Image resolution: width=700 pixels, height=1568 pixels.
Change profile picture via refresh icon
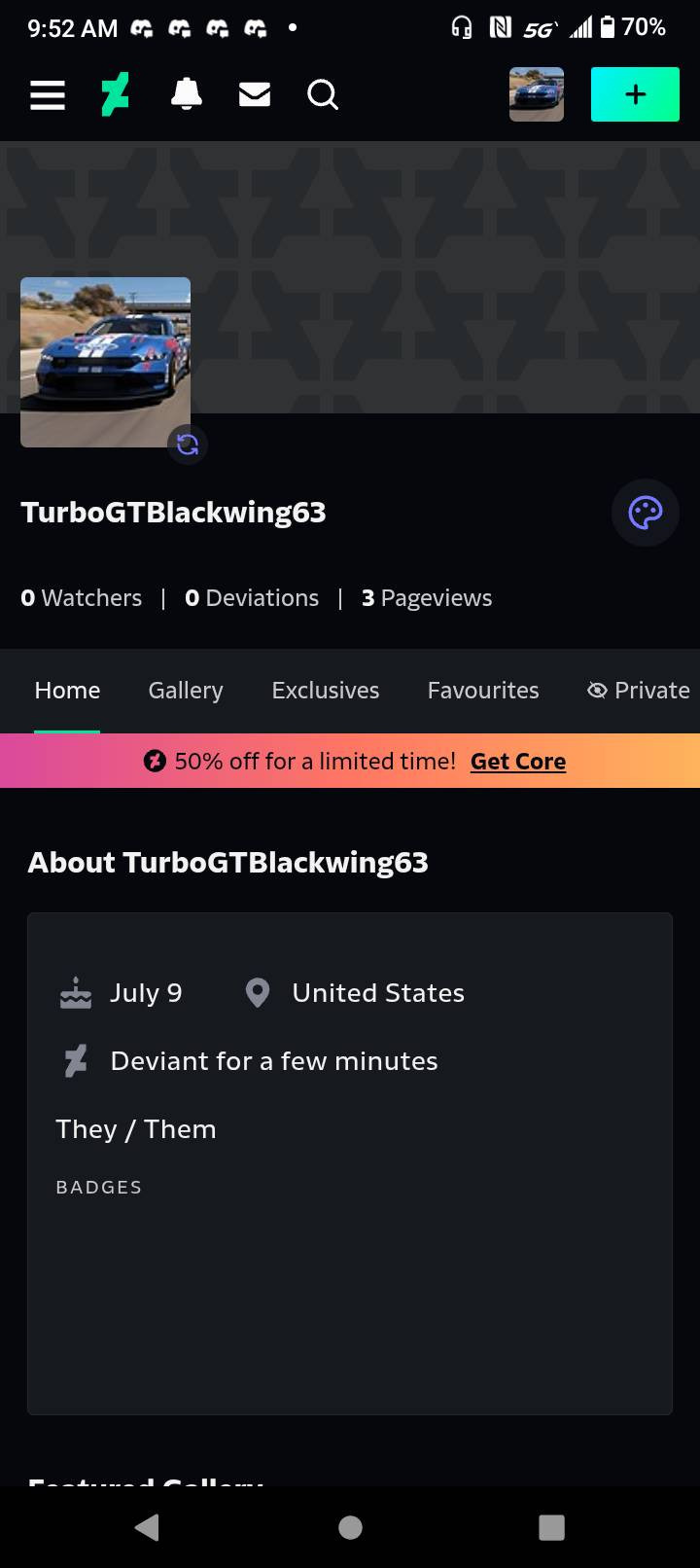tap(188, 445)
